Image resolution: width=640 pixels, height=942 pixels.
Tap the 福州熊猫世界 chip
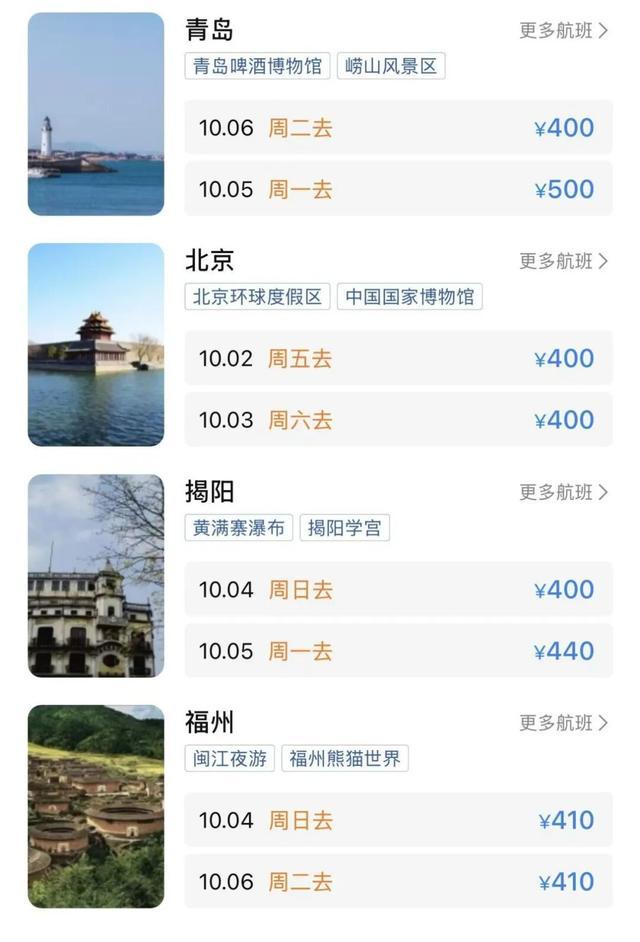[345, 758]
